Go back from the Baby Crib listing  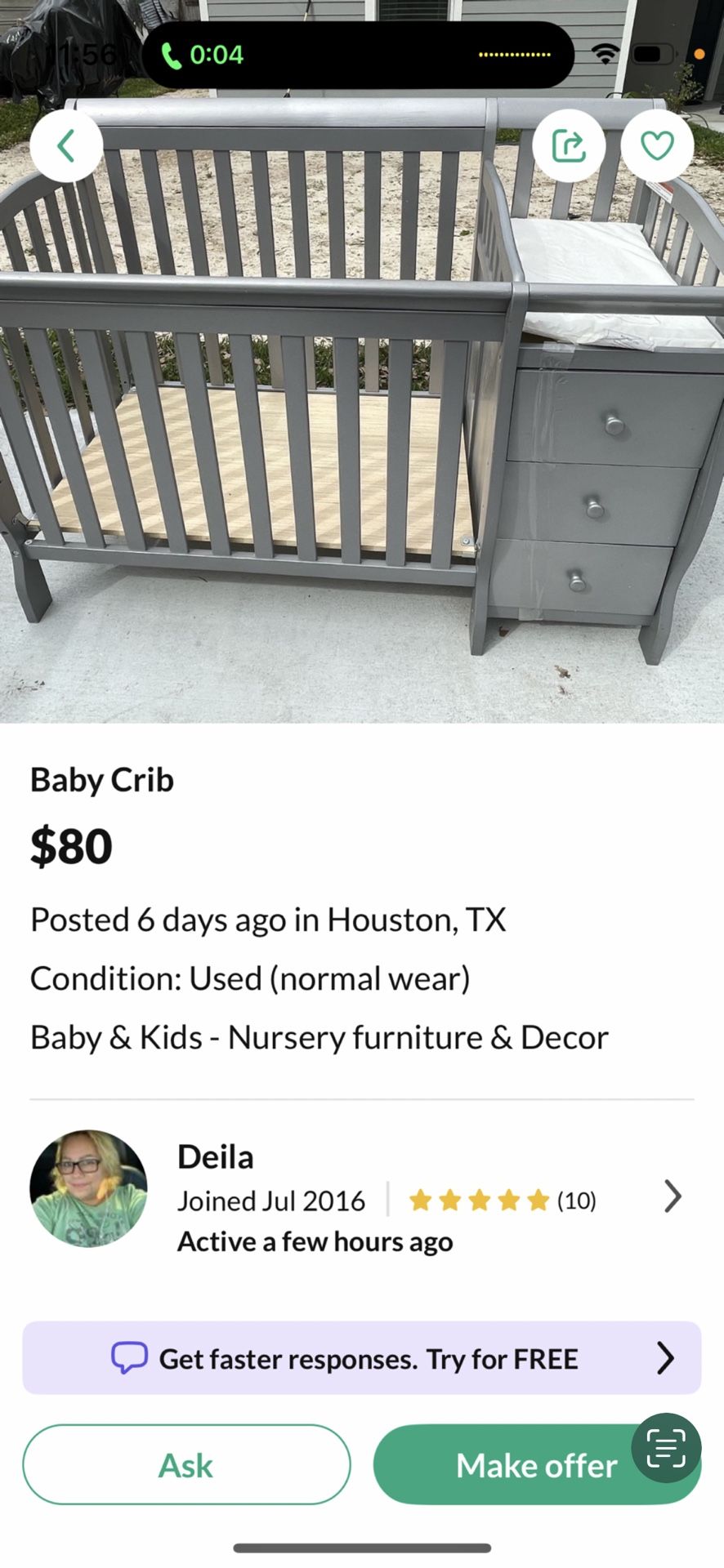[66, 145]
